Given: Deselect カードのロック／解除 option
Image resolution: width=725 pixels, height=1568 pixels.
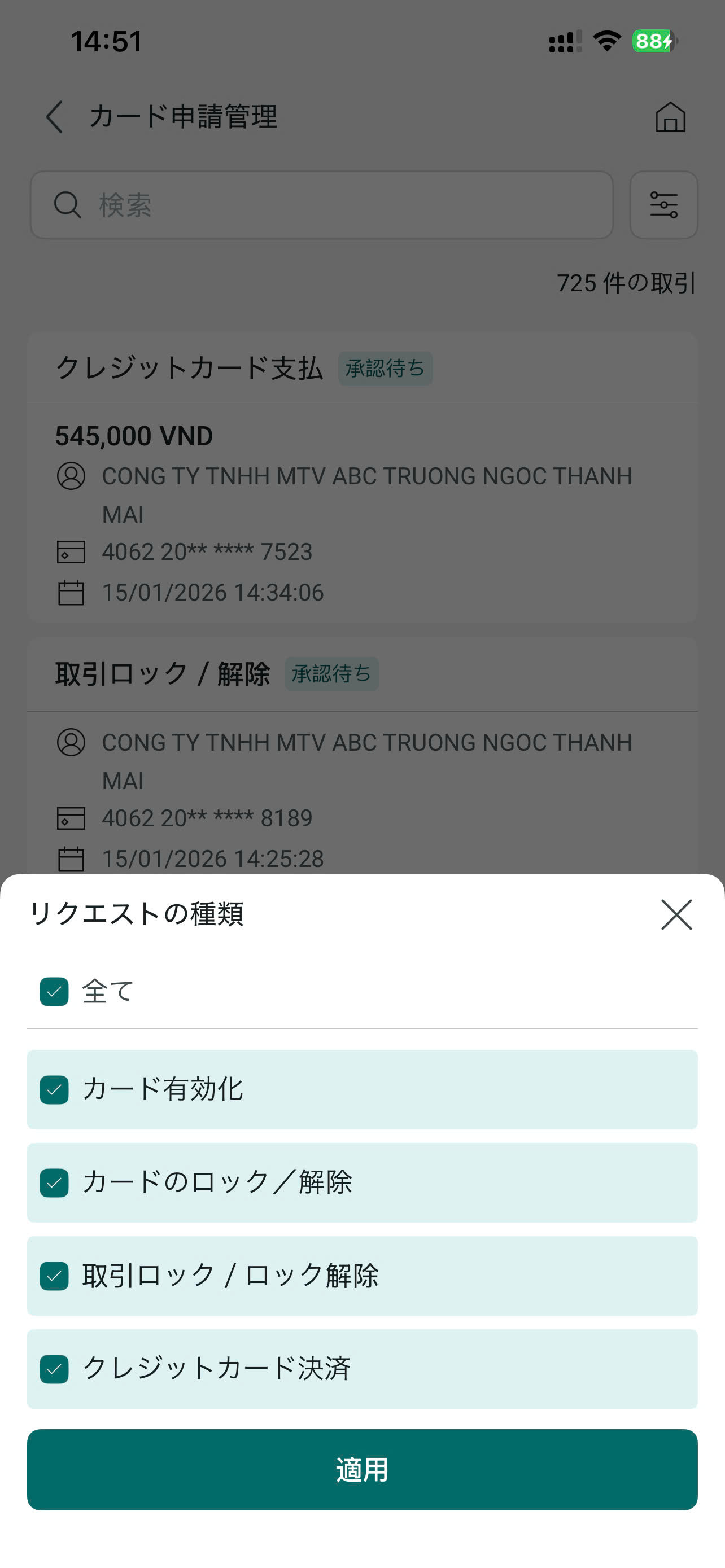Looking at the screenshot, I should (54, 1182).
